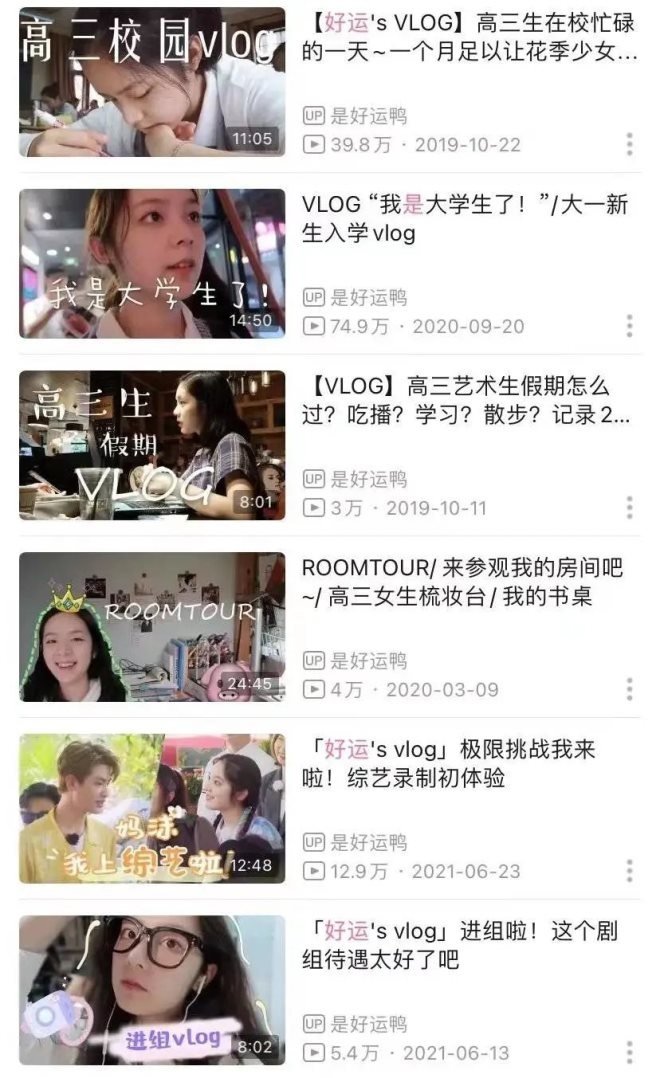The height and width of the screenshot is (1078, 660).
Task: Open the three-dot menu on the 2021-06-23 video
Action: tap(629, 871)
